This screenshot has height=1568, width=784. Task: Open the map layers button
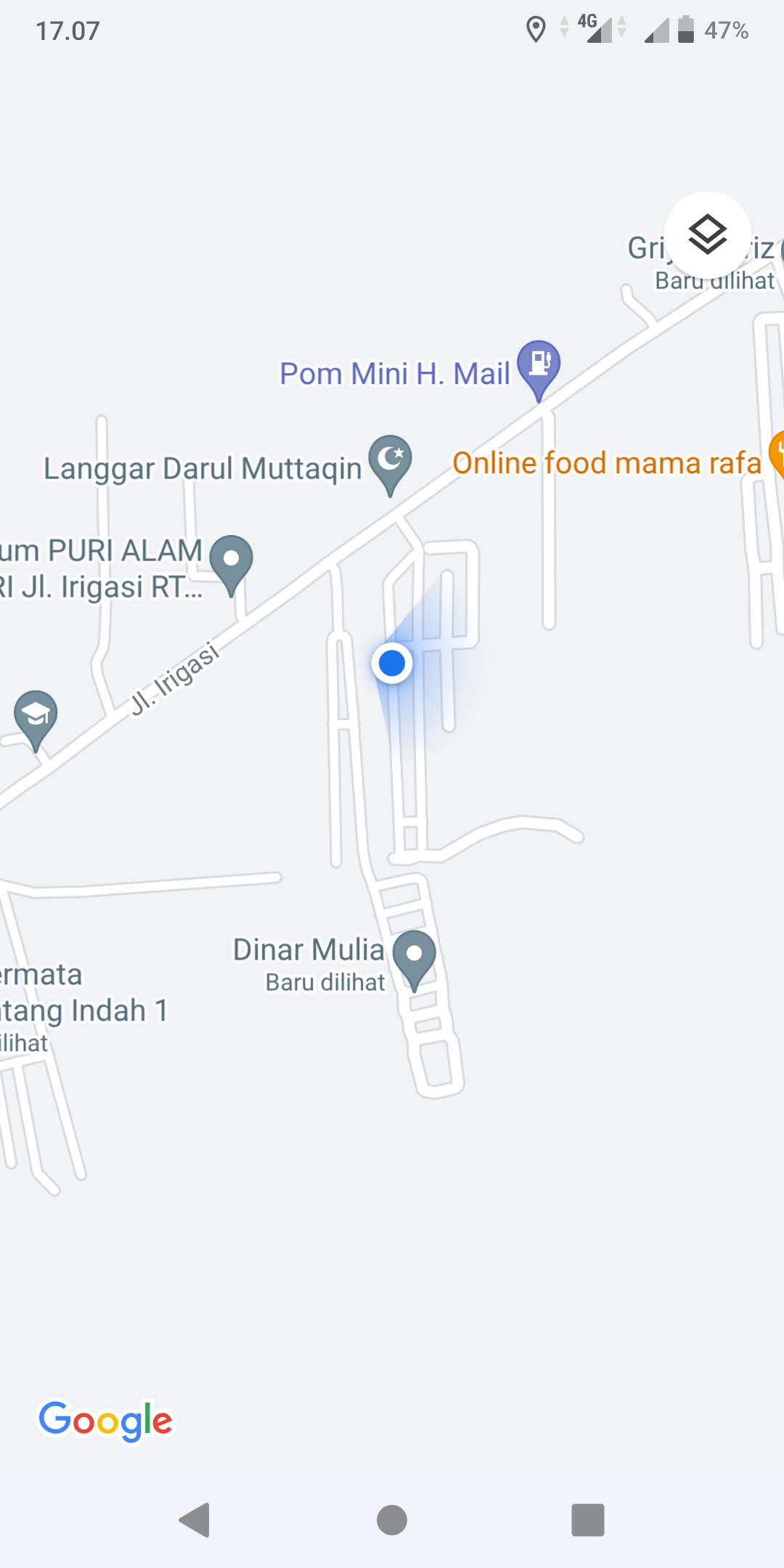[707, 235]
